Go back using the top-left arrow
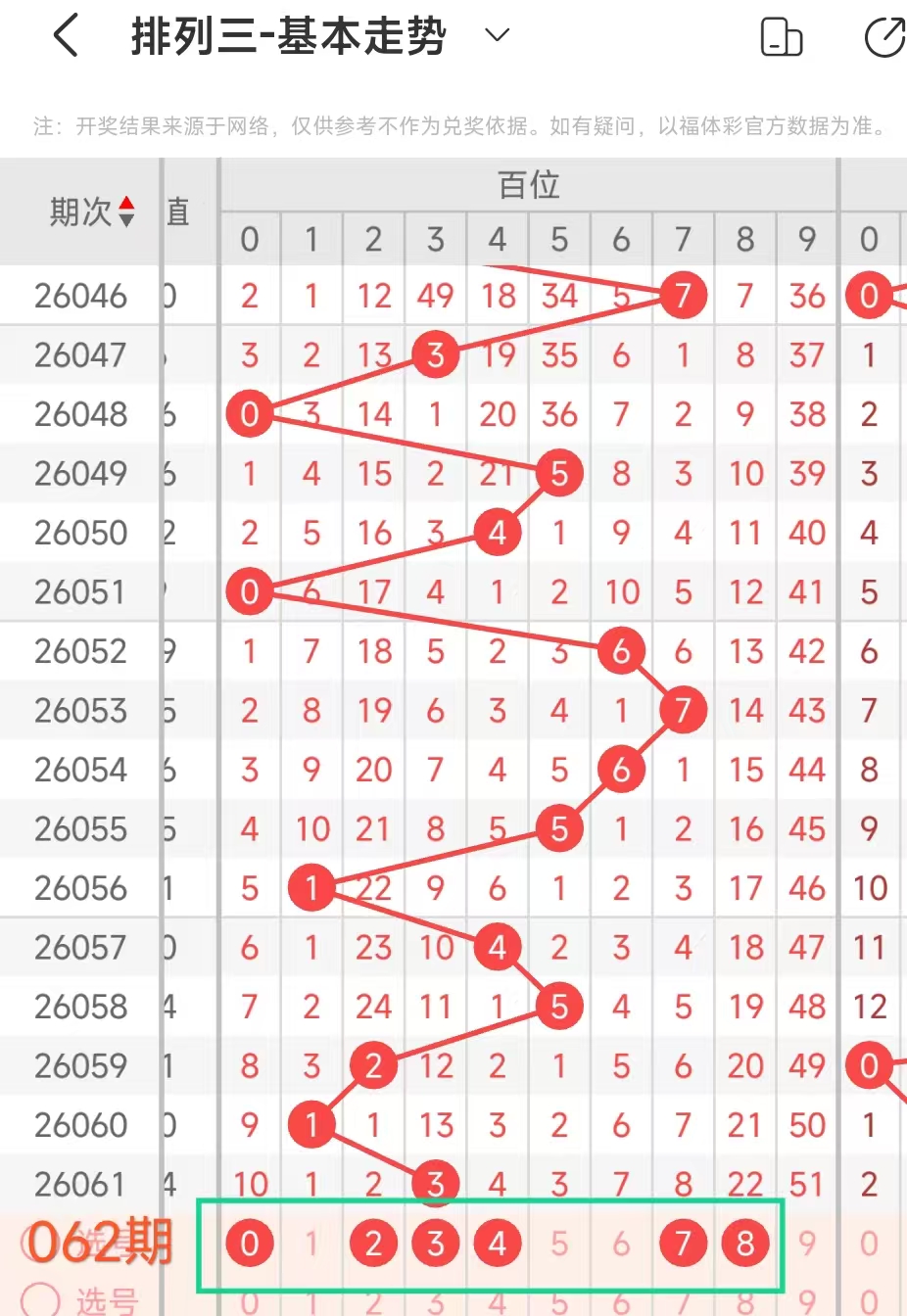Viewport: 907px width, 1316px height. click(66, 36)
